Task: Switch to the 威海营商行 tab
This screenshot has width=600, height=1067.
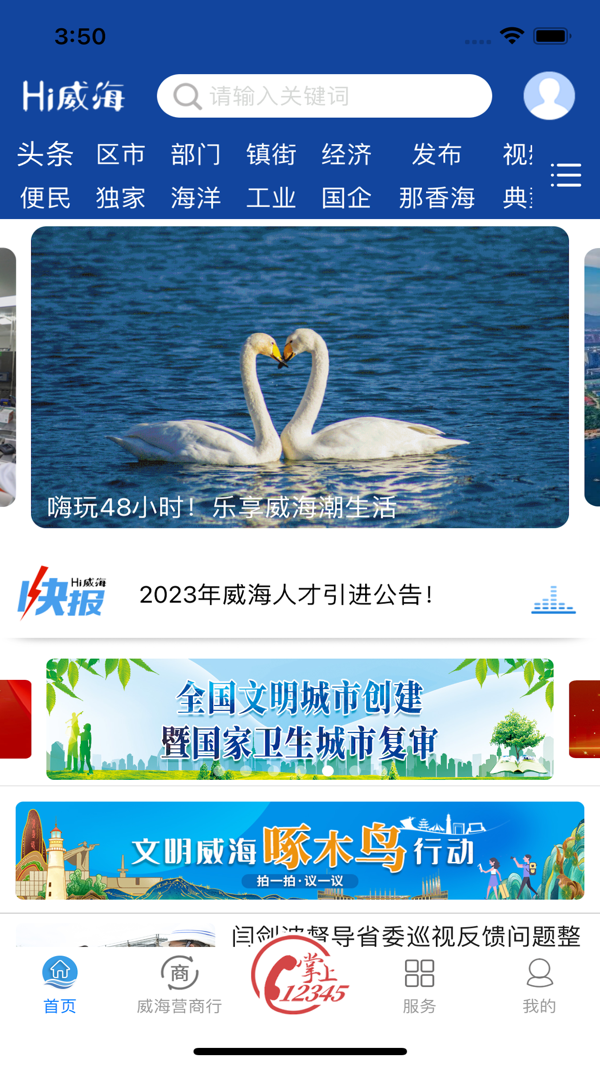Action: point(179,985)
